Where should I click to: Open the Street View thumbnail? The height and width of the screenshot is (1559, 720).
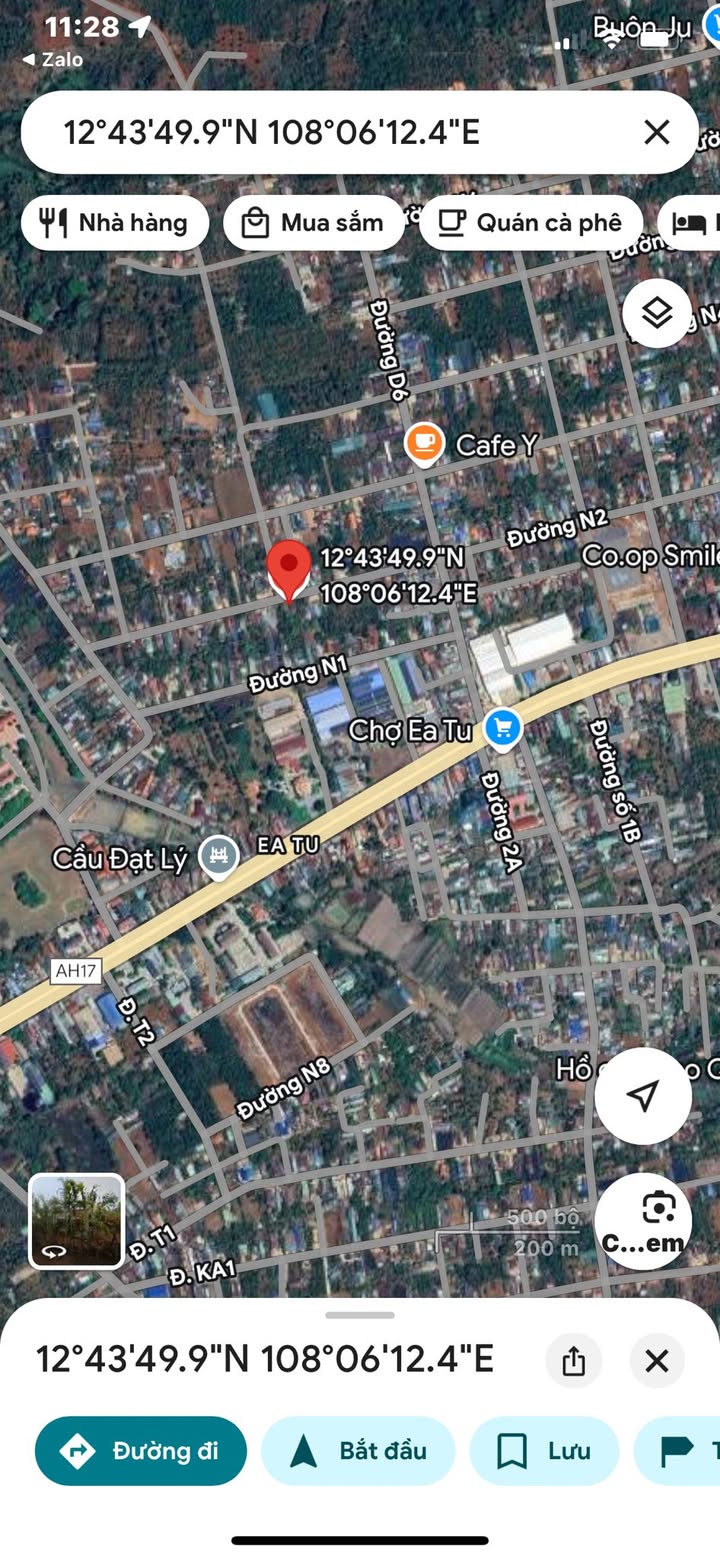click(77, 1221)
